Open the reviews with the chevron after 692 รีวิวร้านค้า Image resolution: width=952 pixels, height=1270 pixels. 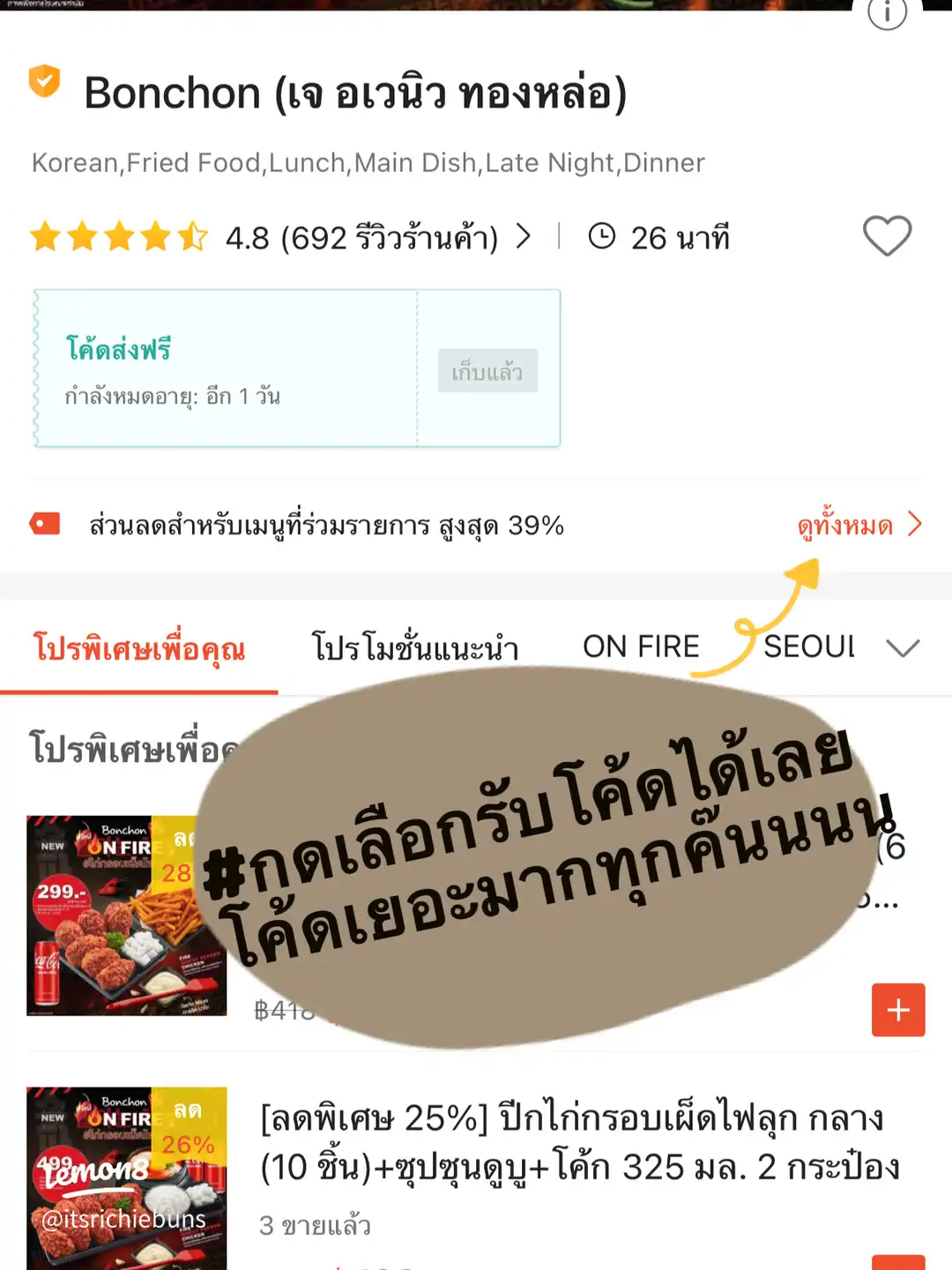click(x=525, y=236)
